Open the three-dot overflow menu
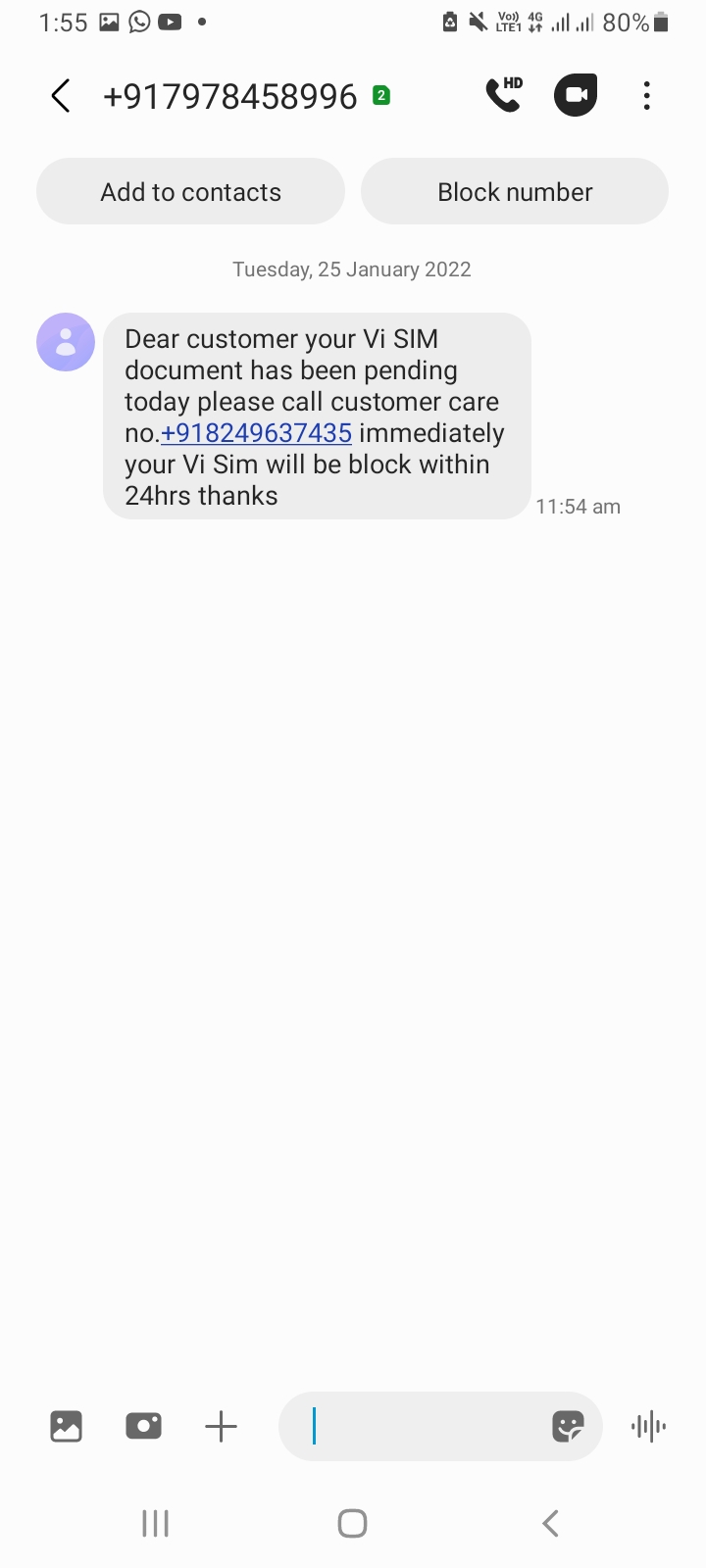This screenshot has width=706, height=1568. tap(646, 96)
